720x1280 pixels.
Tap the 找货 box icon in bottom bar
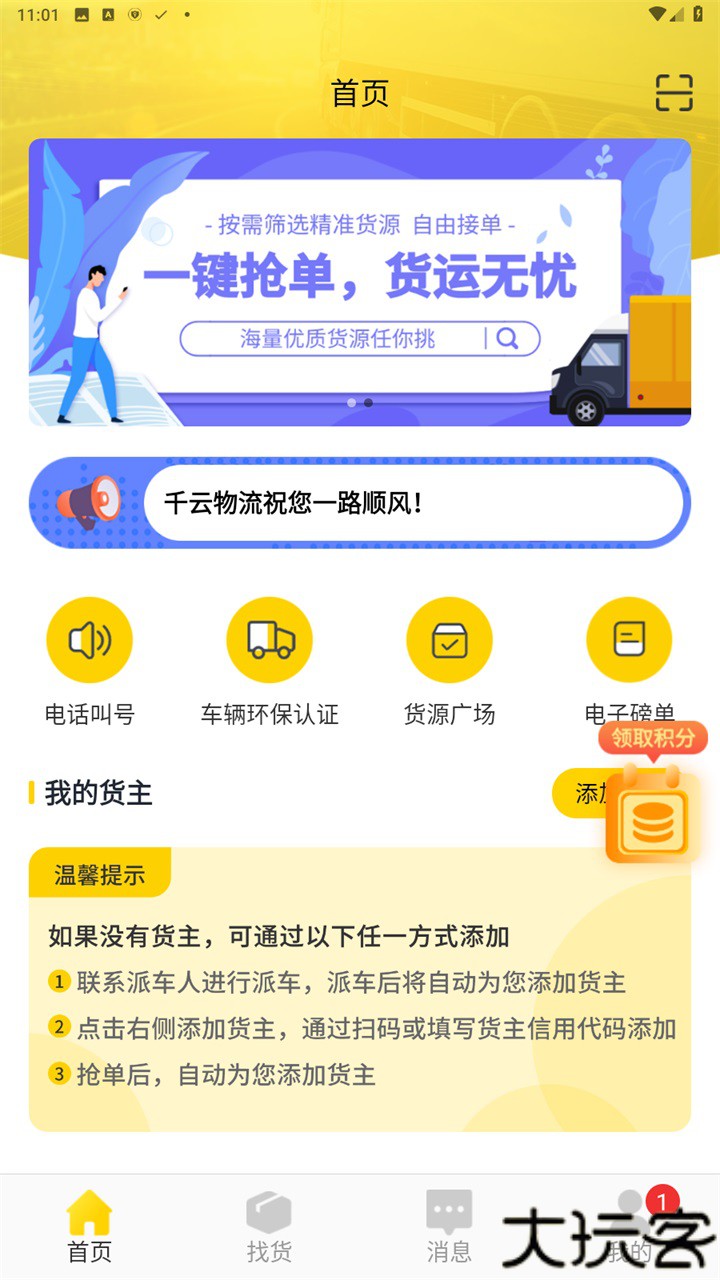270,1212
